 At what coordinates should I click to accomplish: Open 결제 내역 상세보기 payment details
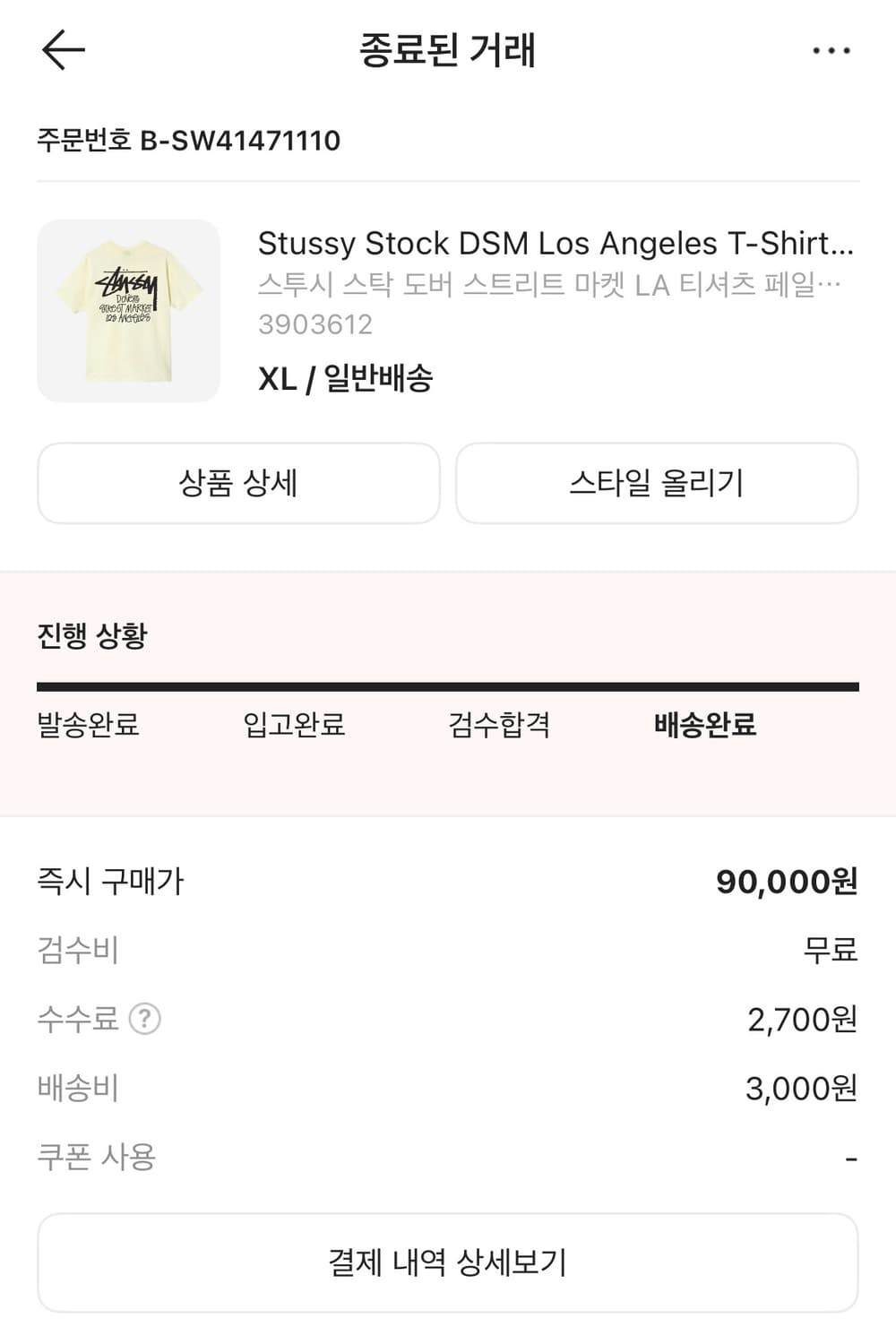tap(448, 1262)
